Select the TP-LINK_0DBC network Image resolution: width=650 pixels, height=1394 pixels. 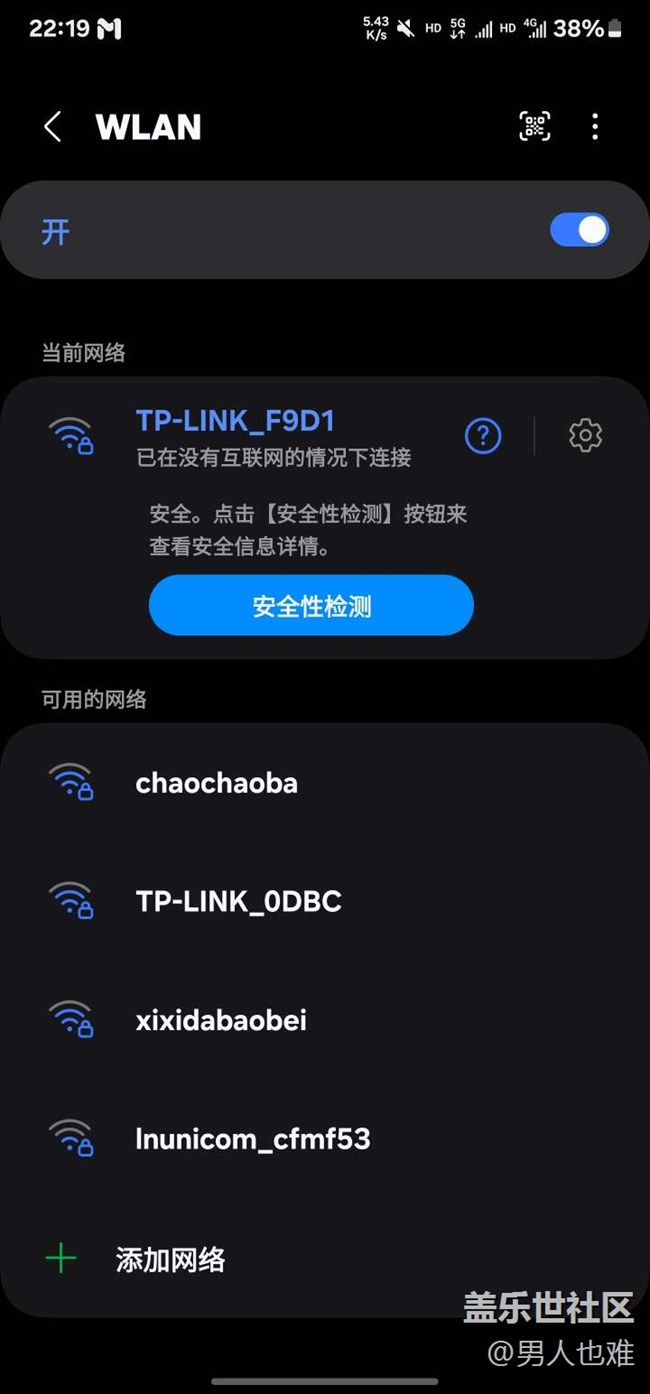tap(238, 901)
